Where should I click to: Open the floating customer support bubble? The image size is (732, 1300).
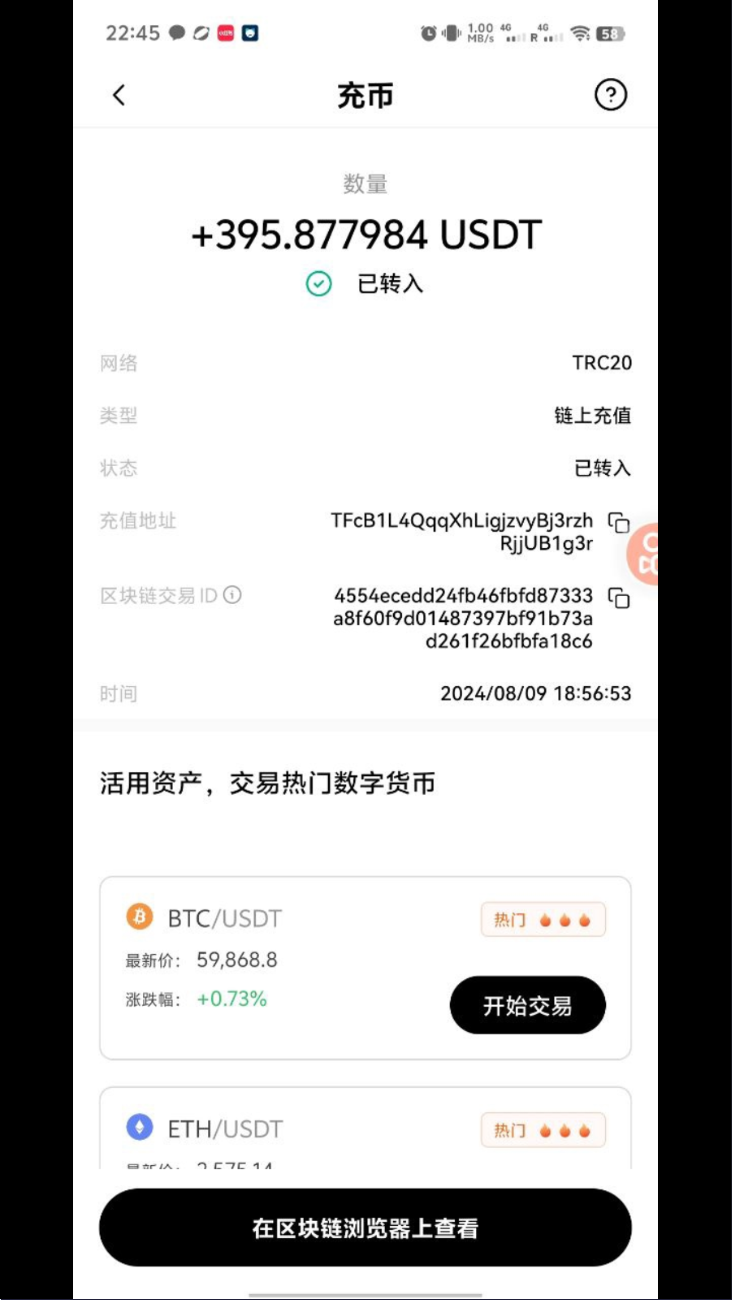pyautogui.click(x=644, y=553)
